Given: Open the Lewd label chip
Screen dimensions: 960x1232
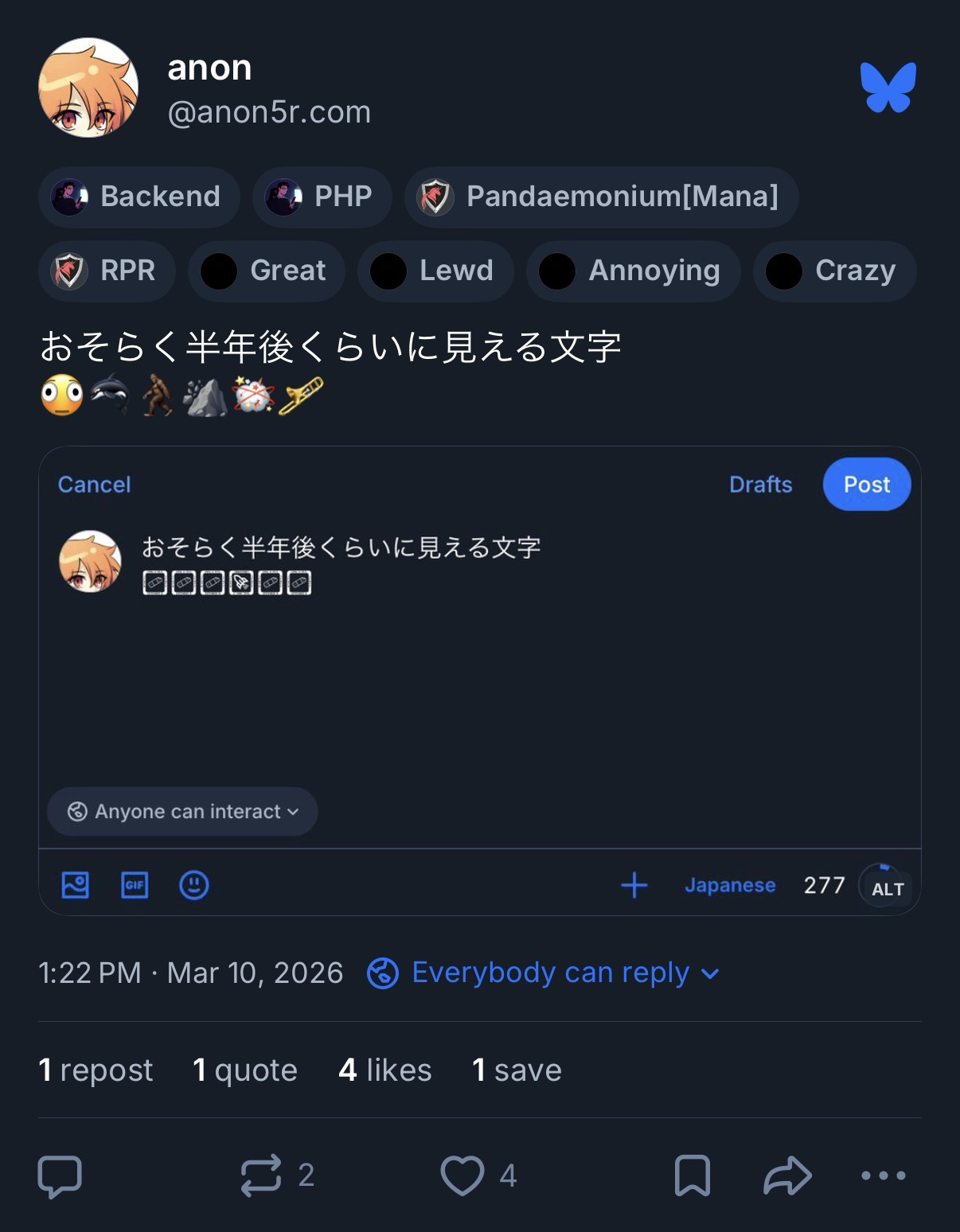Looking at the screenshot, I should tap(435, 271).
